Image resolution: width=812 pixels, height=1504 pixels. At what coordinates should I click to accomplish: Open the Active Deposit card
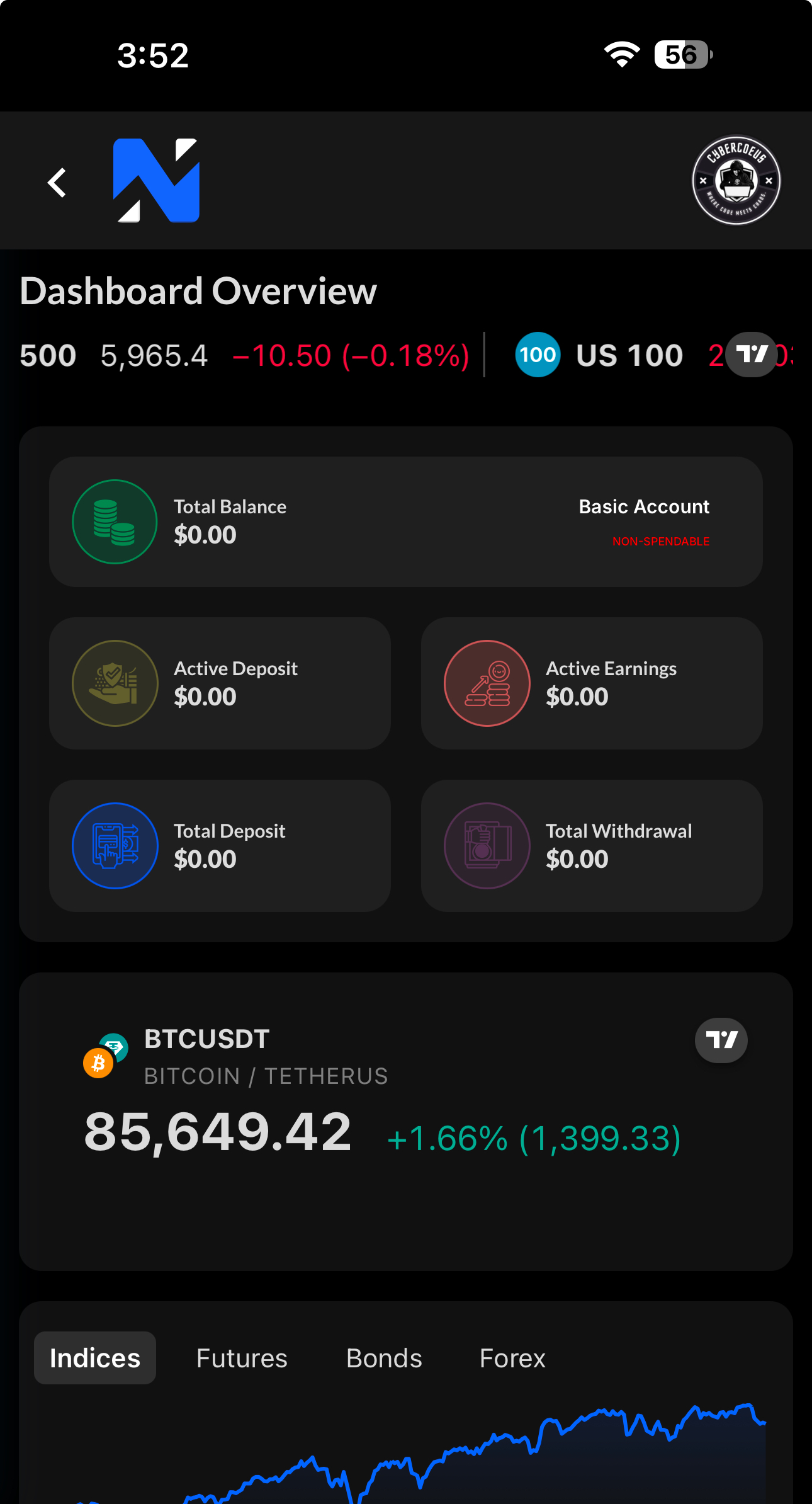[x=220, y=683]
